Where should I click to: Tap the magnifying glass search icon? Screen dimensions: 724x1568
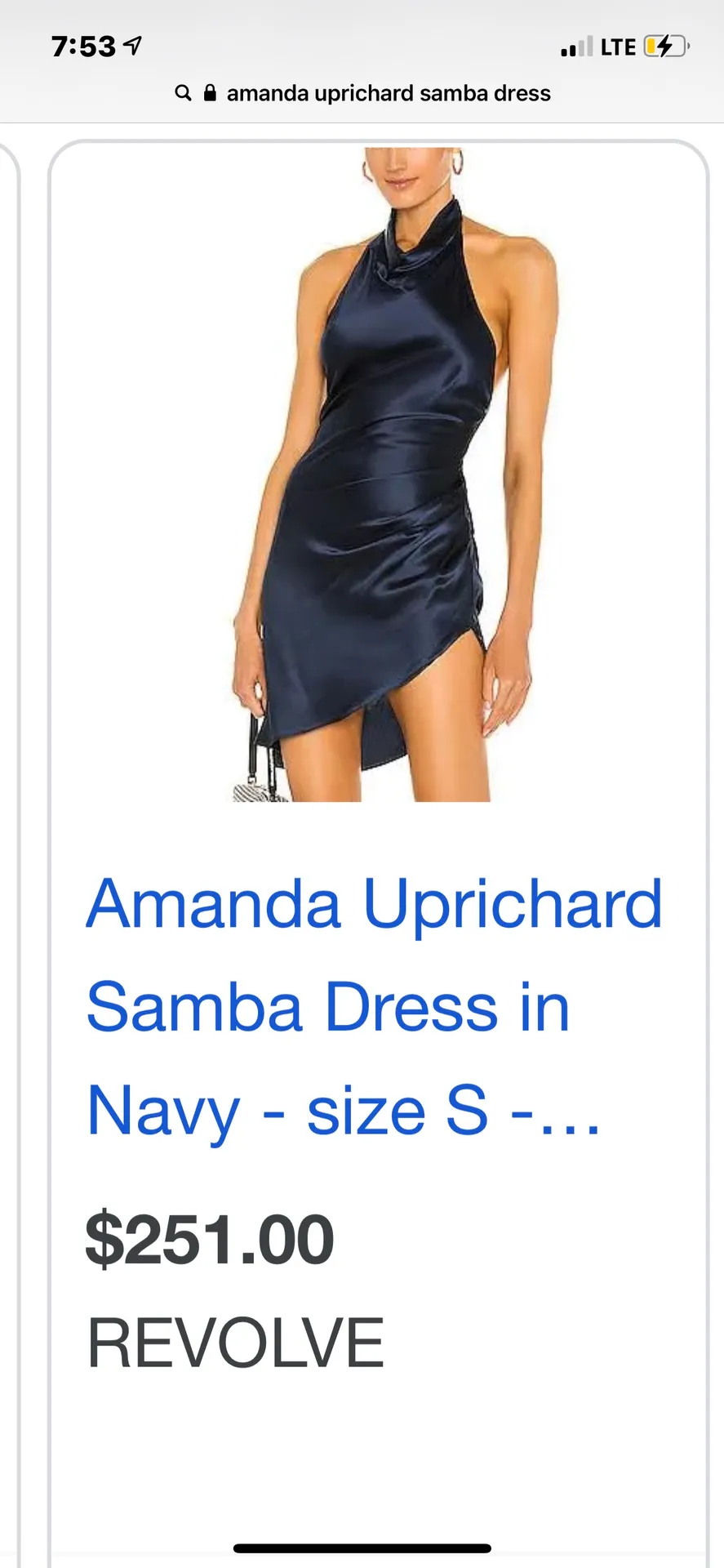[183, 92]
